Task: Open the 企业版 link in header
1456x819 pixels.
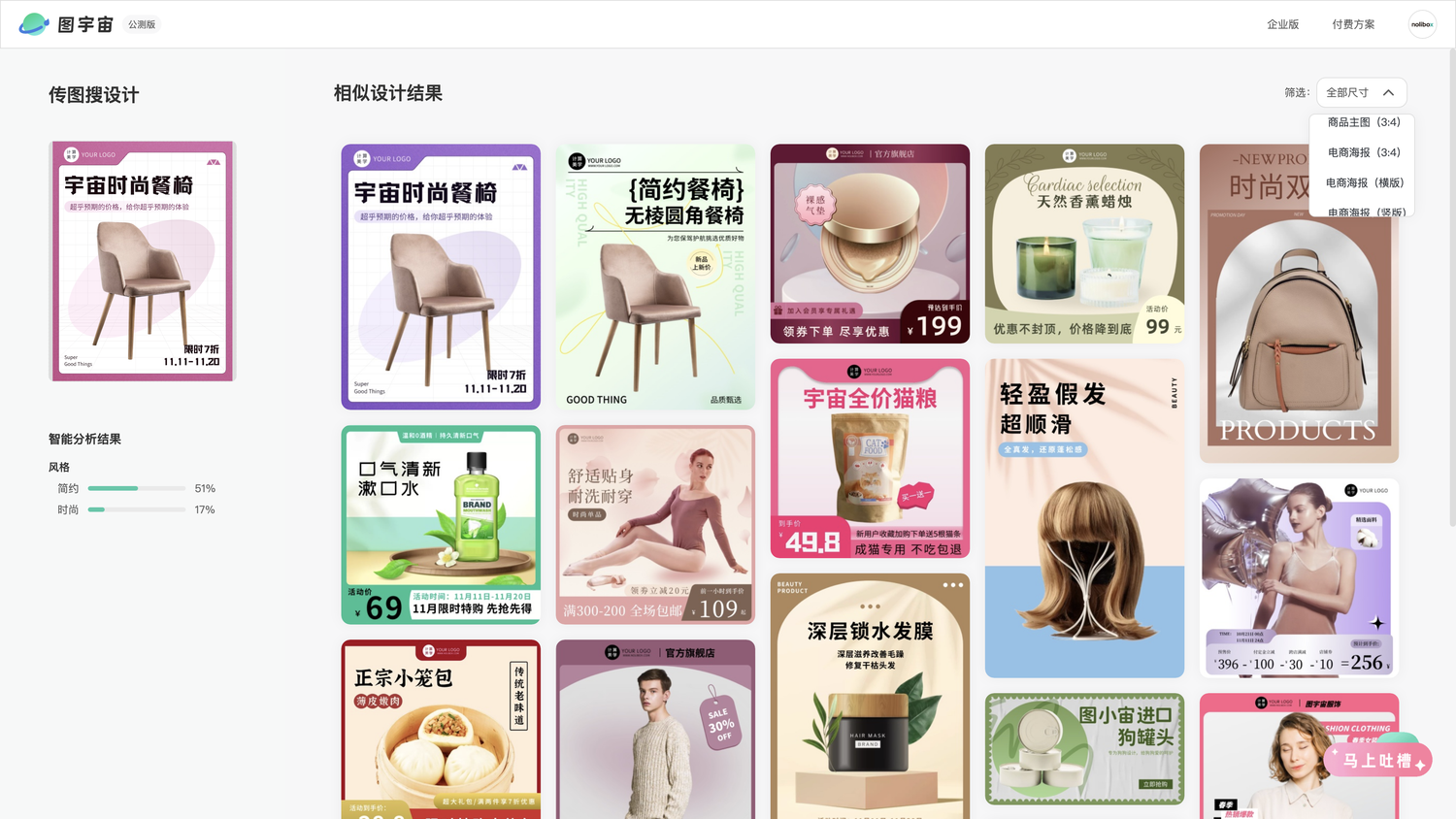Action: click(1282, 24)
